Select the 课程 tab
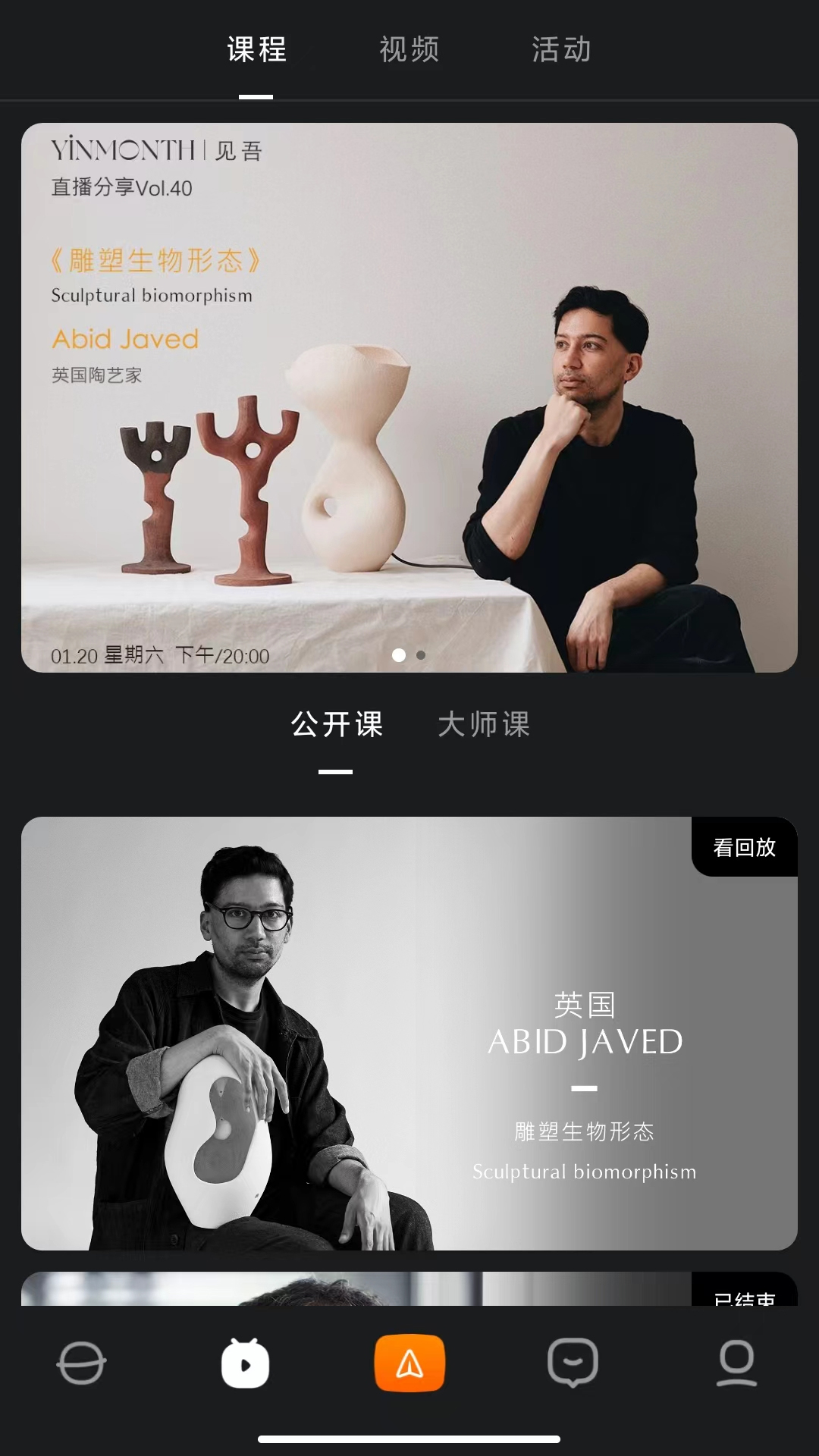This screenshot has height=1456, width=819. tap(256, 50)
